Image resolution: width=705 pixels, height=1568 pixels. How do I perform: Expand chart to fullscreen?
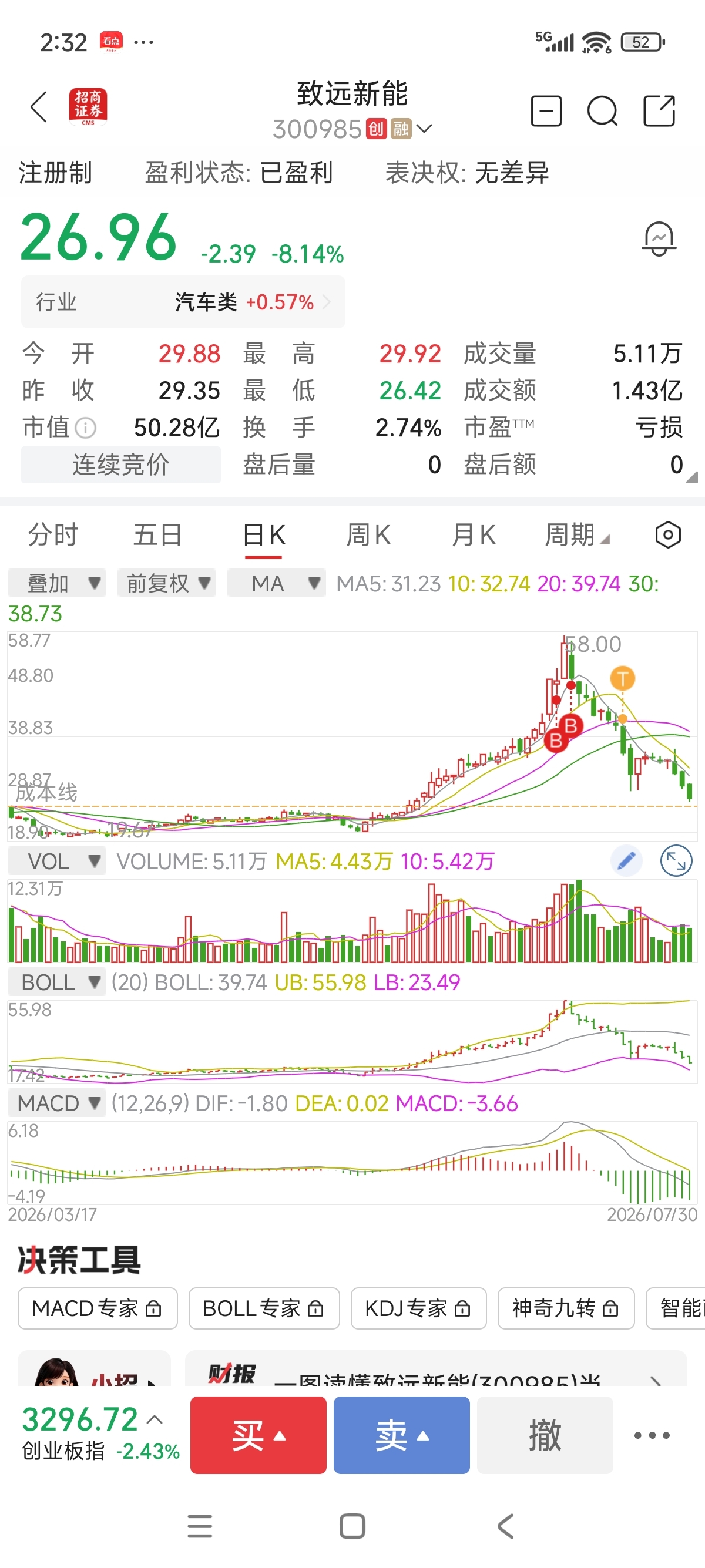click(676, 861)
